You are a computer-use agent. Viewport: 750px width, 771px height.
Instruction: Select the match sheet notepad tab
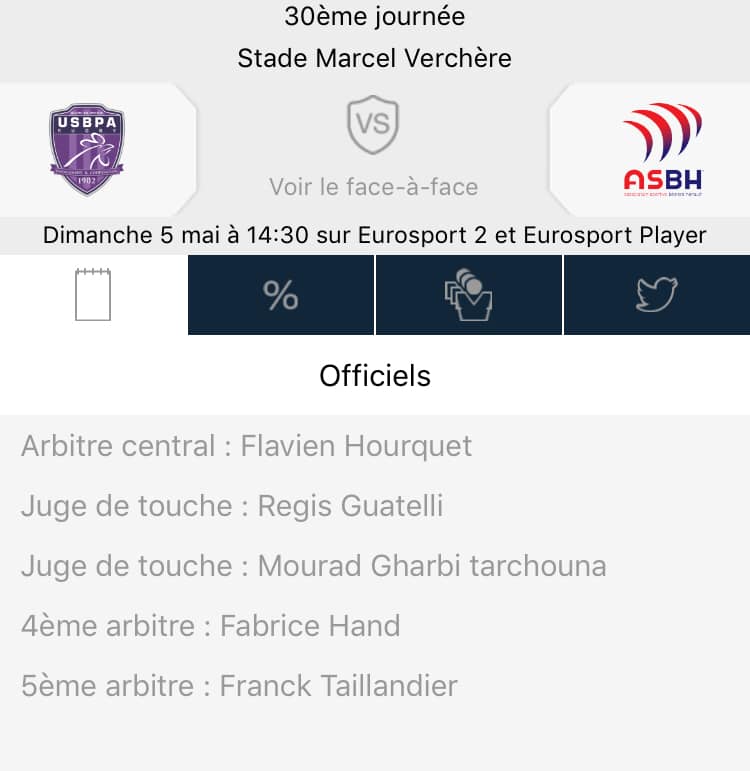pos(93,295)
